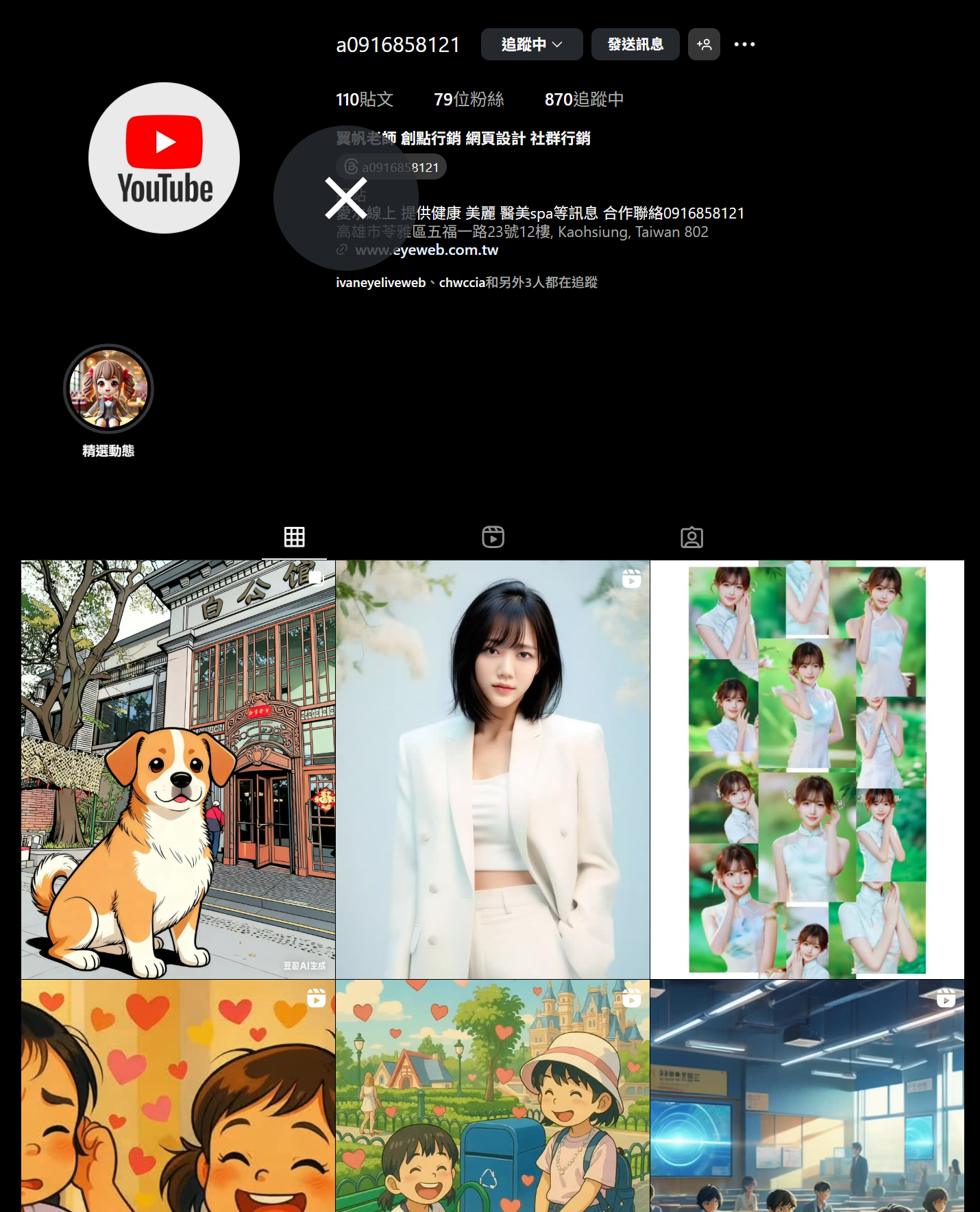980x1212 pixels.
Task: Tap the 發送訊息 message button
Action: pyautogui.click(x=635, y=45)
